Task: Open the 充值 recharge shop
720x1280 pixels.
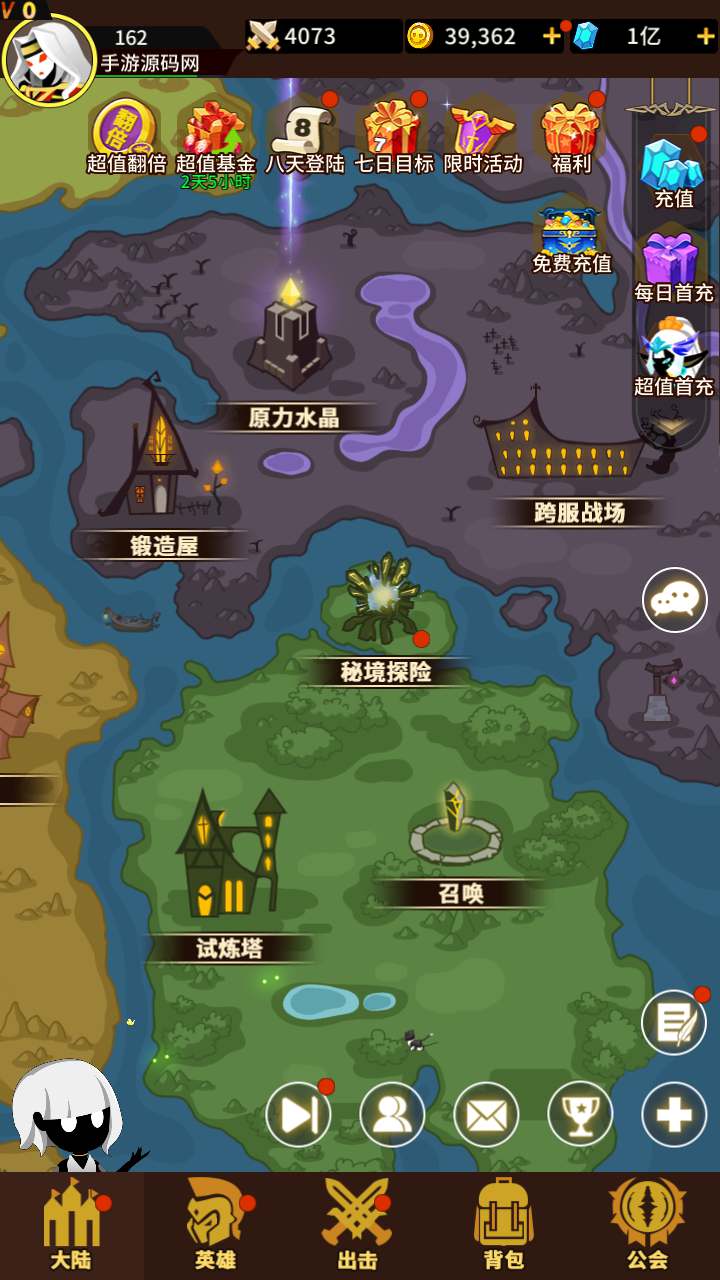Action: [673, 168]
